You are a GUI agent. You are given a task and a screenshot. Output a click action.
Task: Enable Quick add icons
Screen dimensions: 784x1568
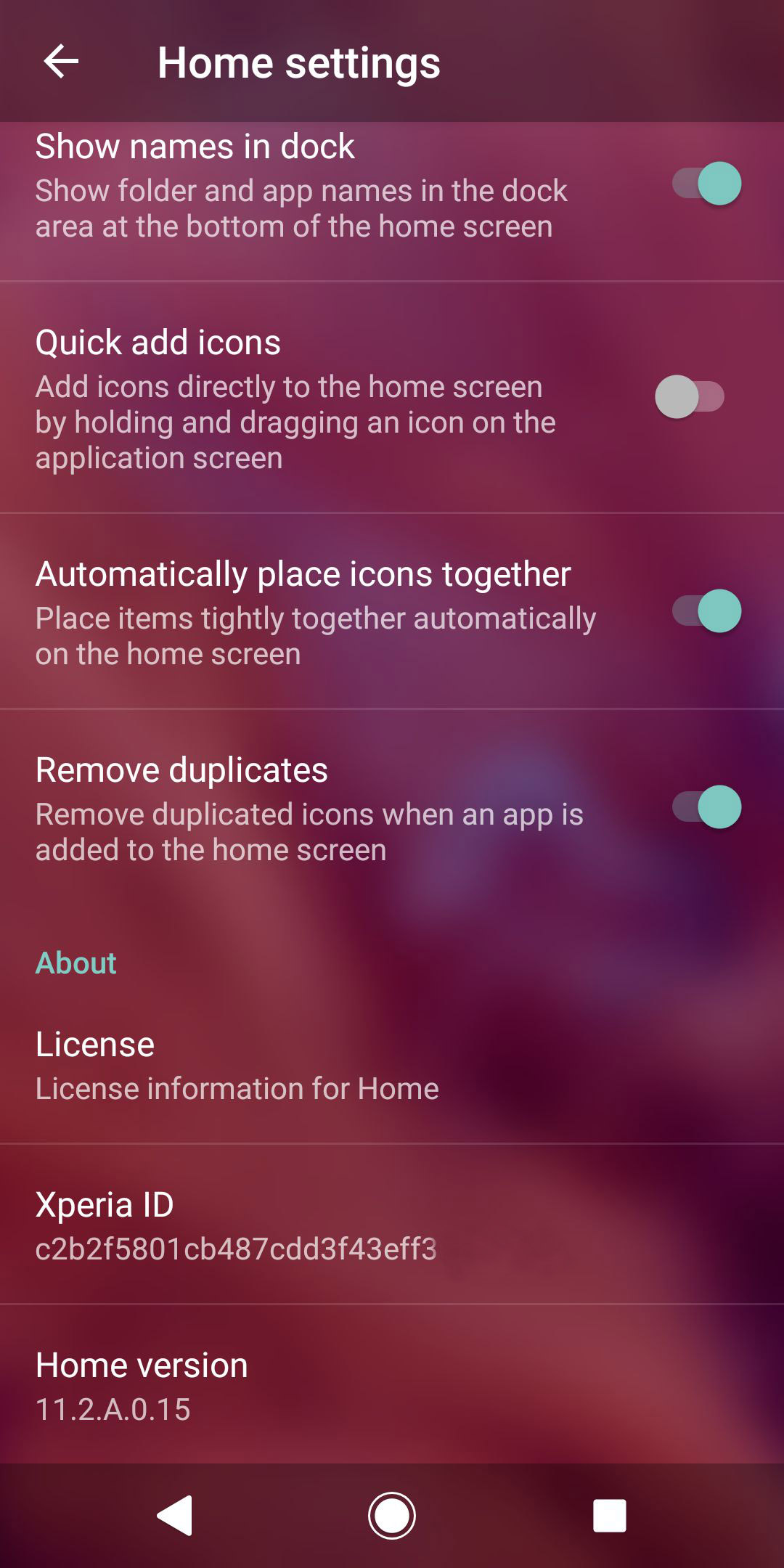click(690, 396)
